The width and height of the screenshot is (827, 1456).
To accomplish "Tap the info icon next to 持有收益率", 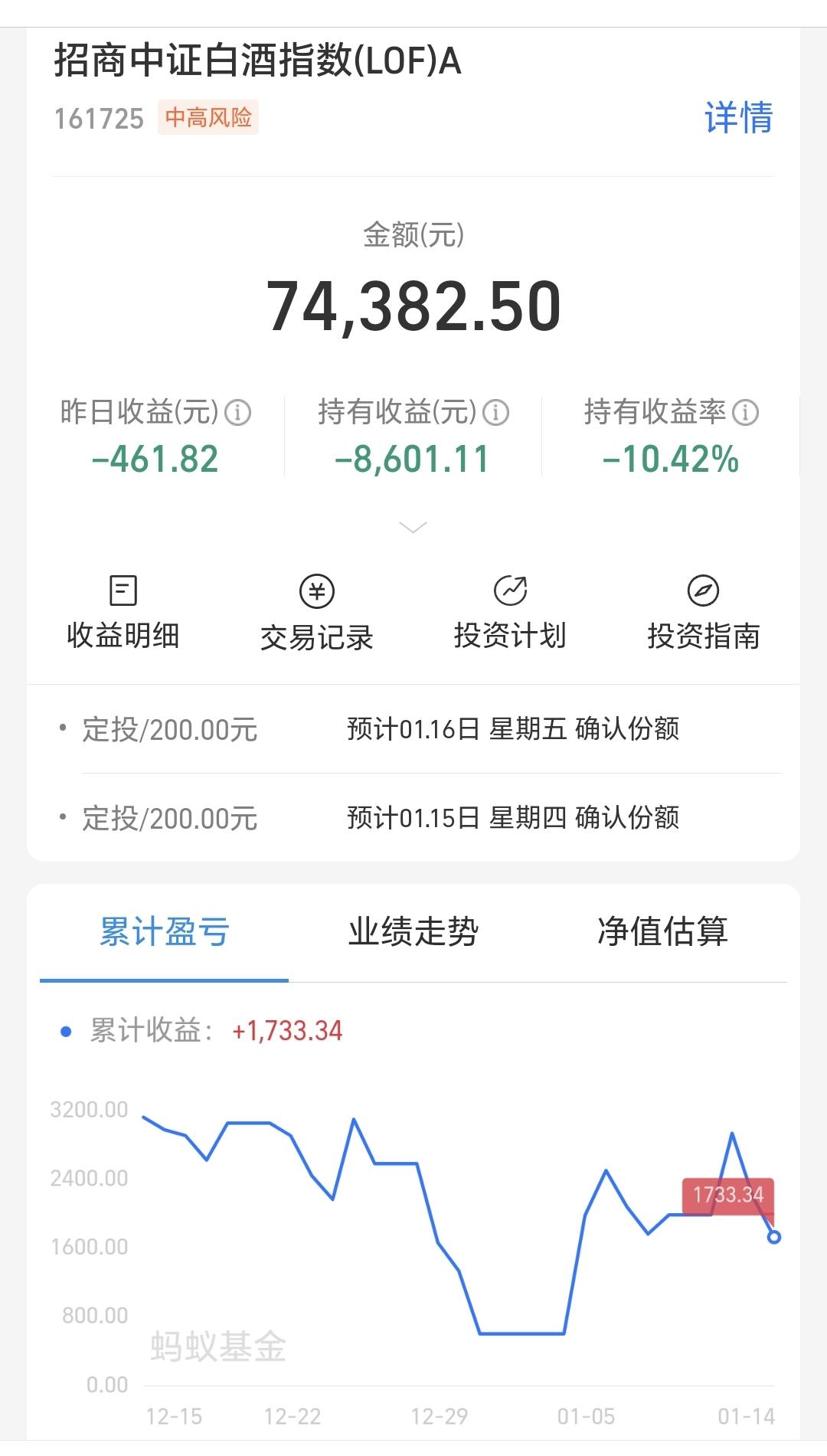I will [745, 413].
